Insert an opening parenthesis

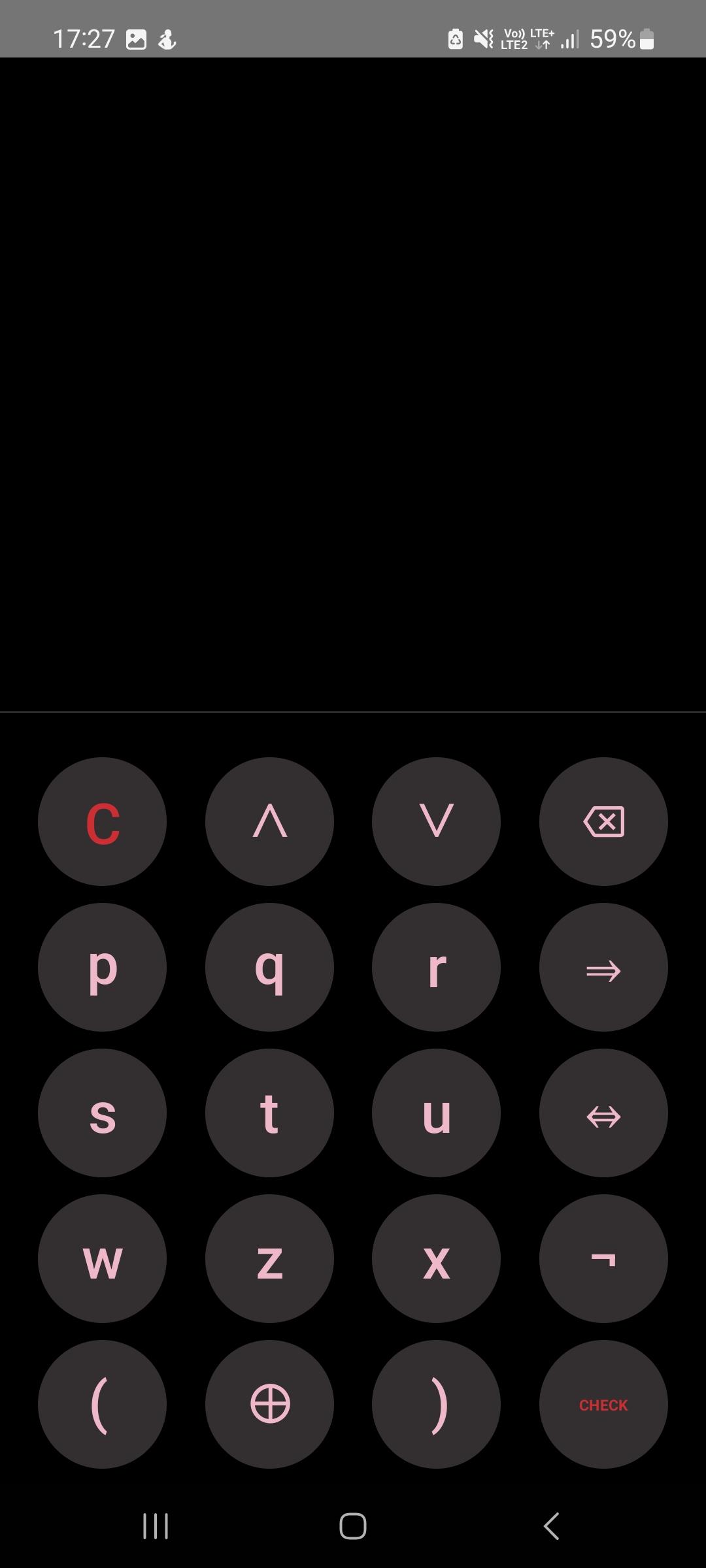(102, 1404)
